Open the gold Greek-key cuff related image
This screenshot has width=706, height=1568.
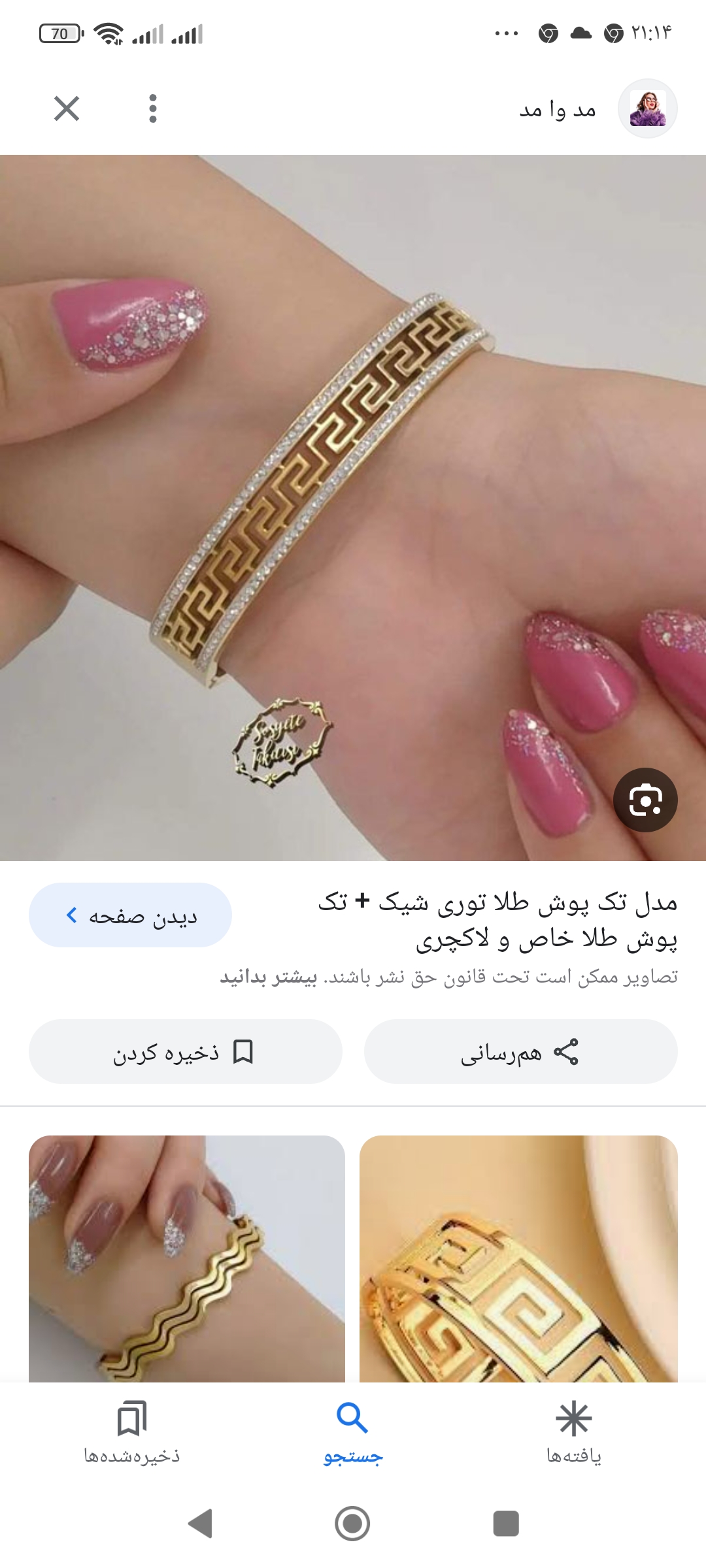518,1258
